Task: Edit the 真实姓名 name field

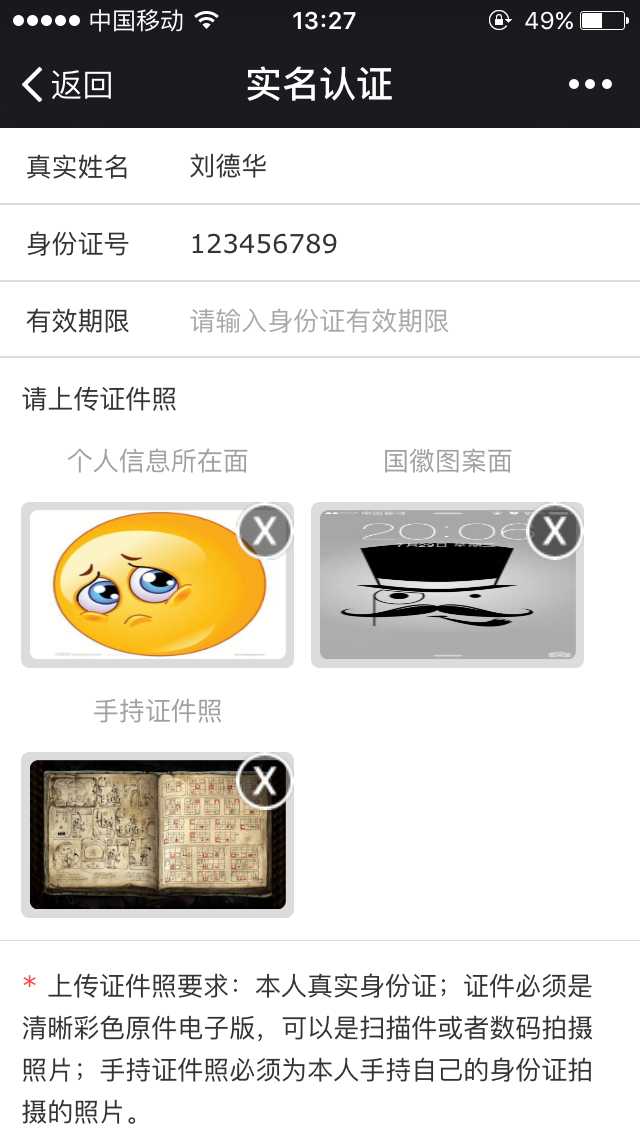Action: (400, 166)
